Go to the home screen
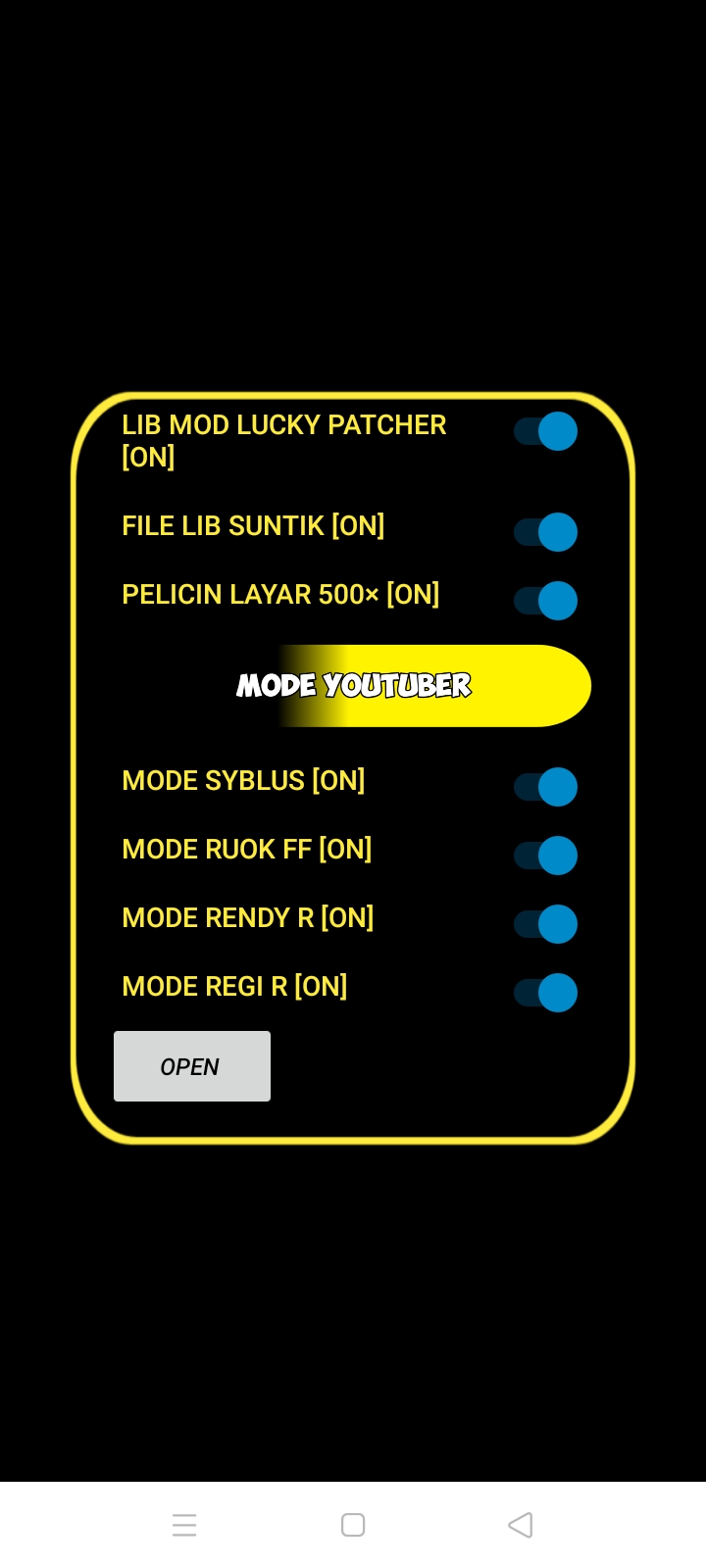The width and height of the screenshot is (706, 1568). (x=353, y=1525)
